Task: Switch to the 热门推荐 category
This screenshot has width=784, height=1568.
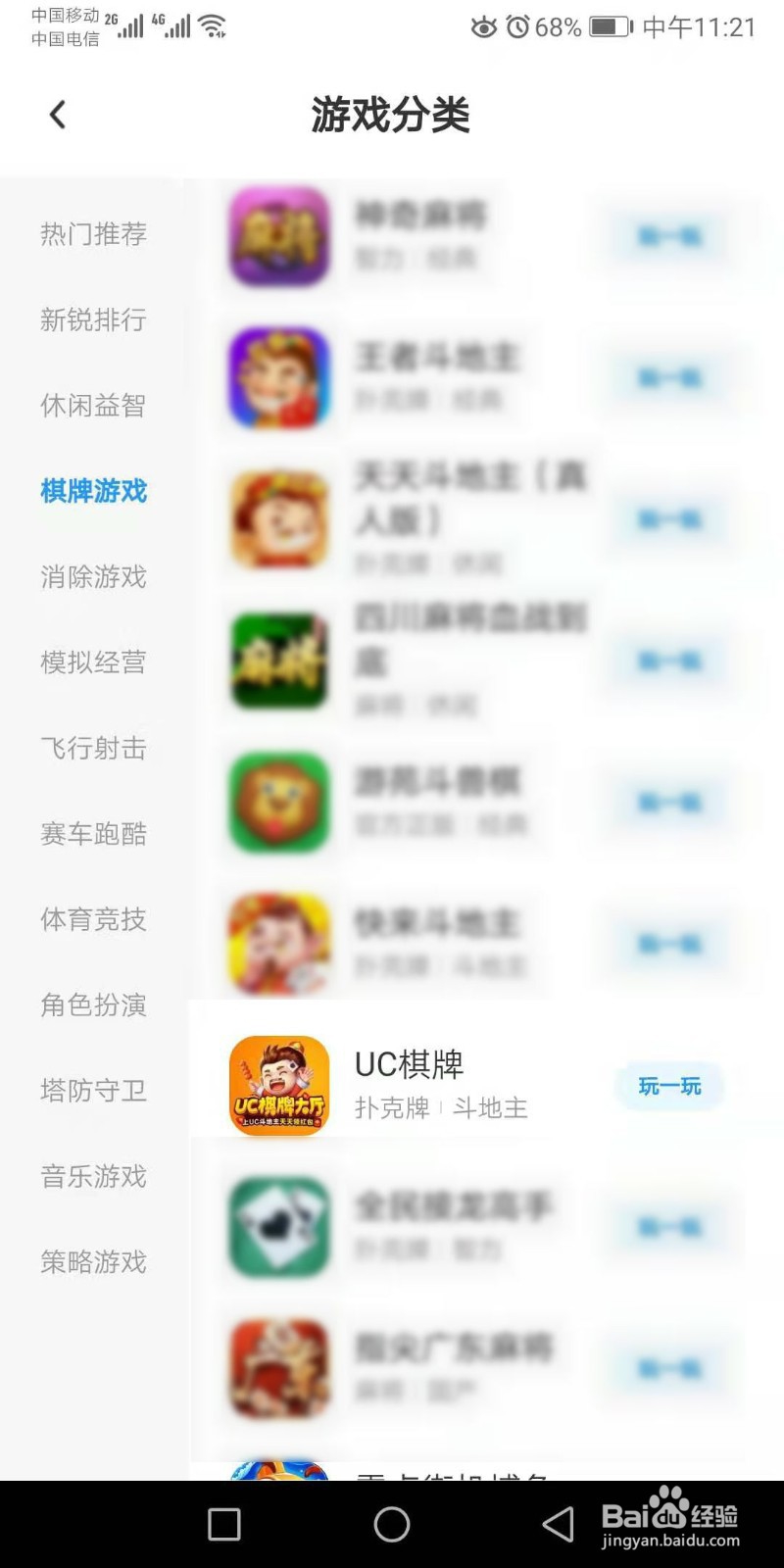Action: (x=93, y=235)
